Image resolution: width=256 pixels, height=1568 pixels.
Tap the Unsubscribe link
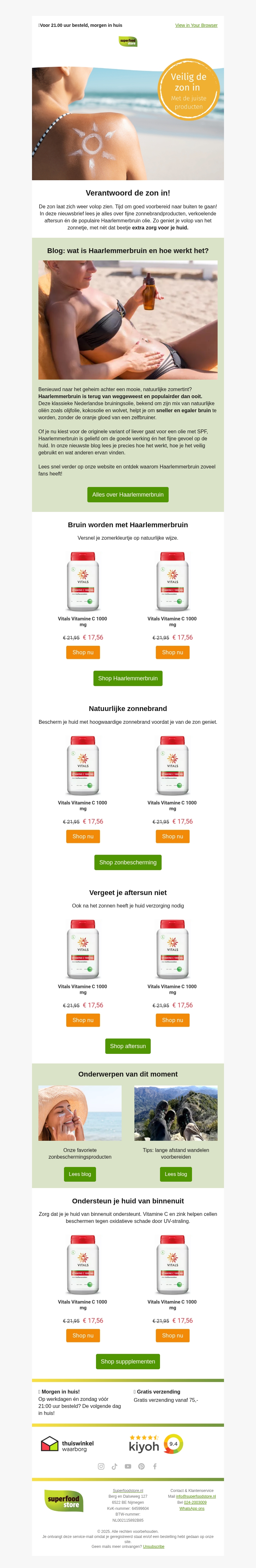point(154,1546)
